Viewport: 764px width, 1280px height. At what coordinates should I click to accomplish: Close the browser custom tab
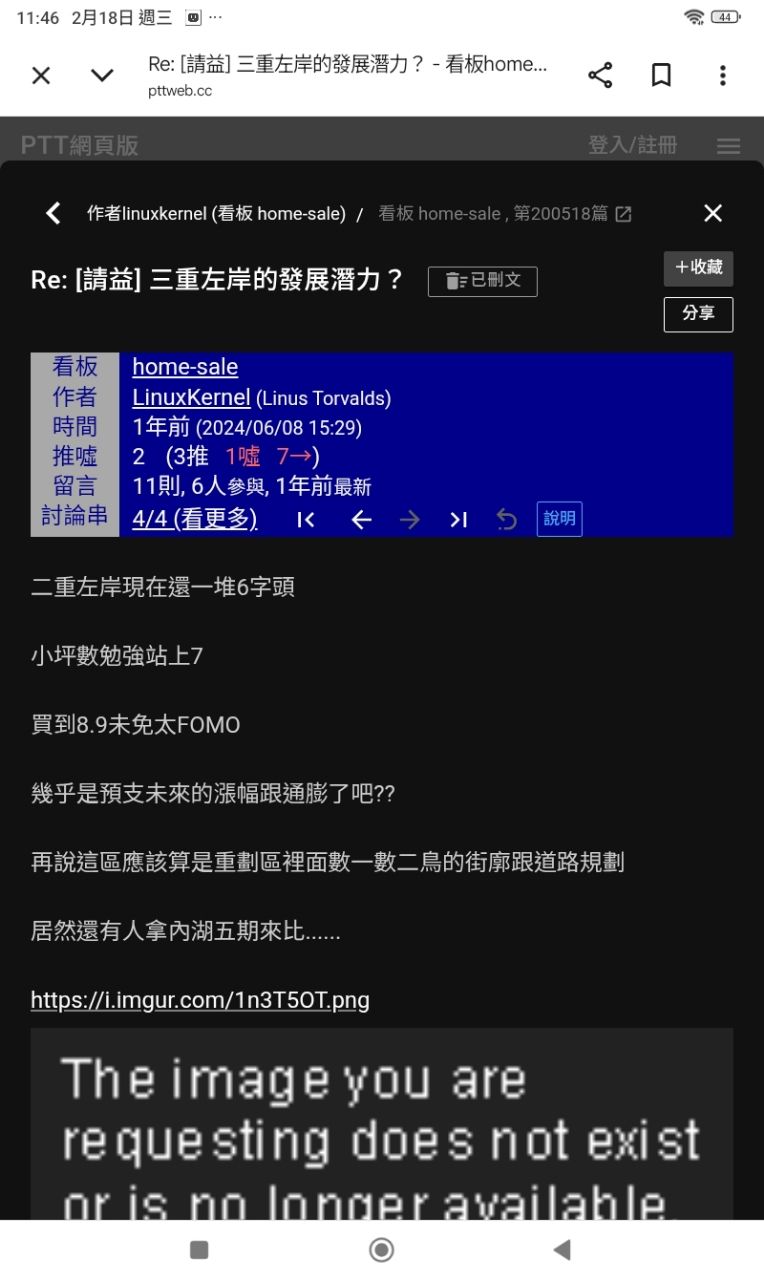click(x=41, y=76)
